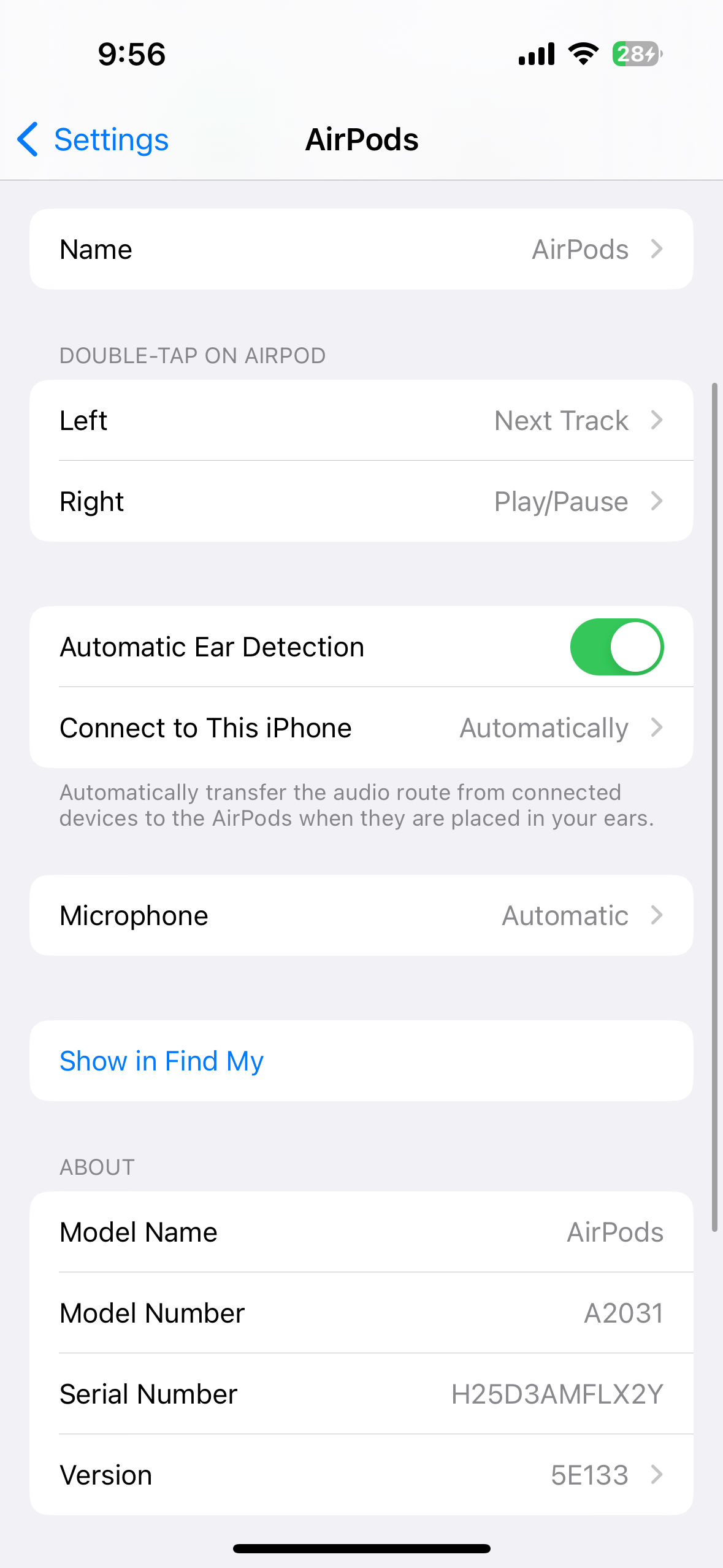
Task: Open the Microphone setting
Action: coord(361,915)
